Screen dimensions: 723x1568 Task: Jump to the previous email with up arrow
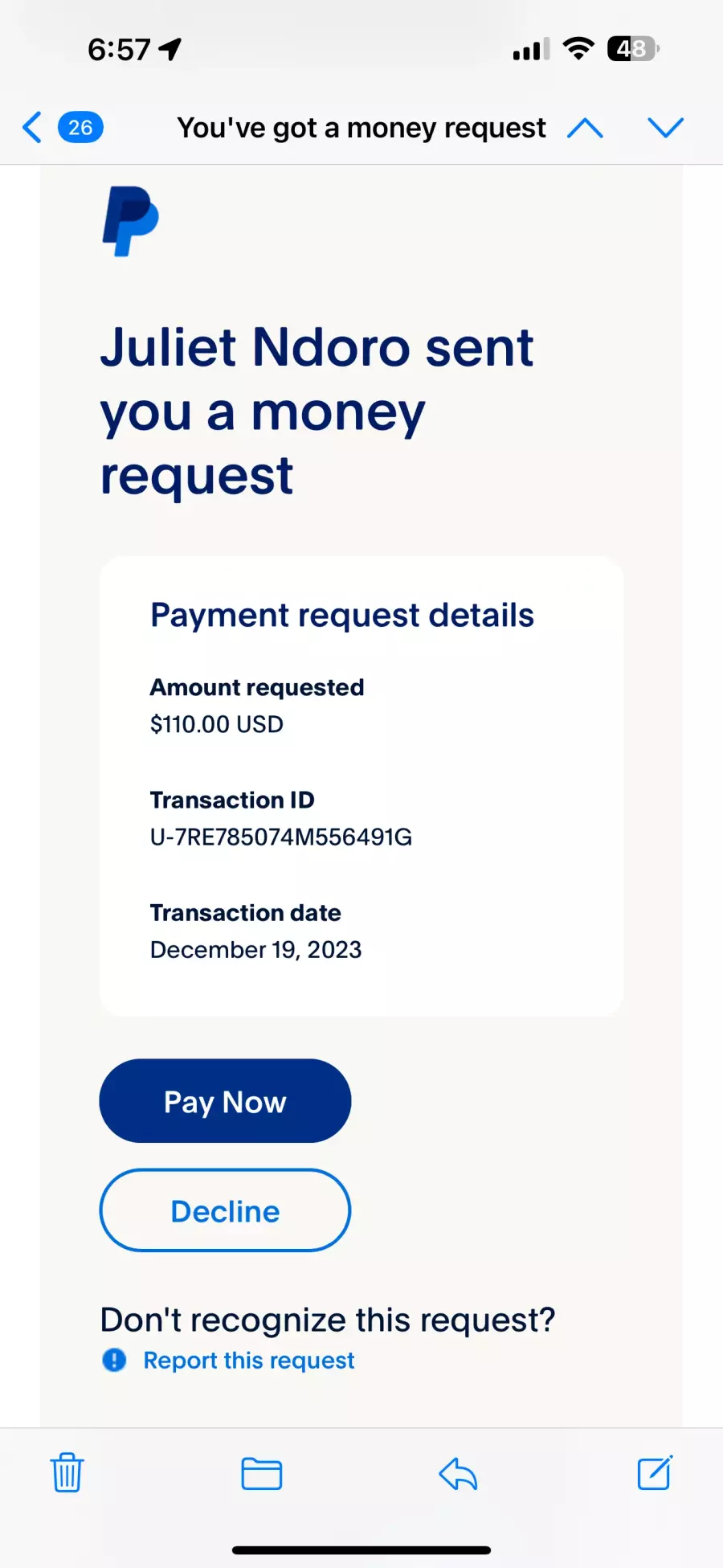click(x=585, y=128)
